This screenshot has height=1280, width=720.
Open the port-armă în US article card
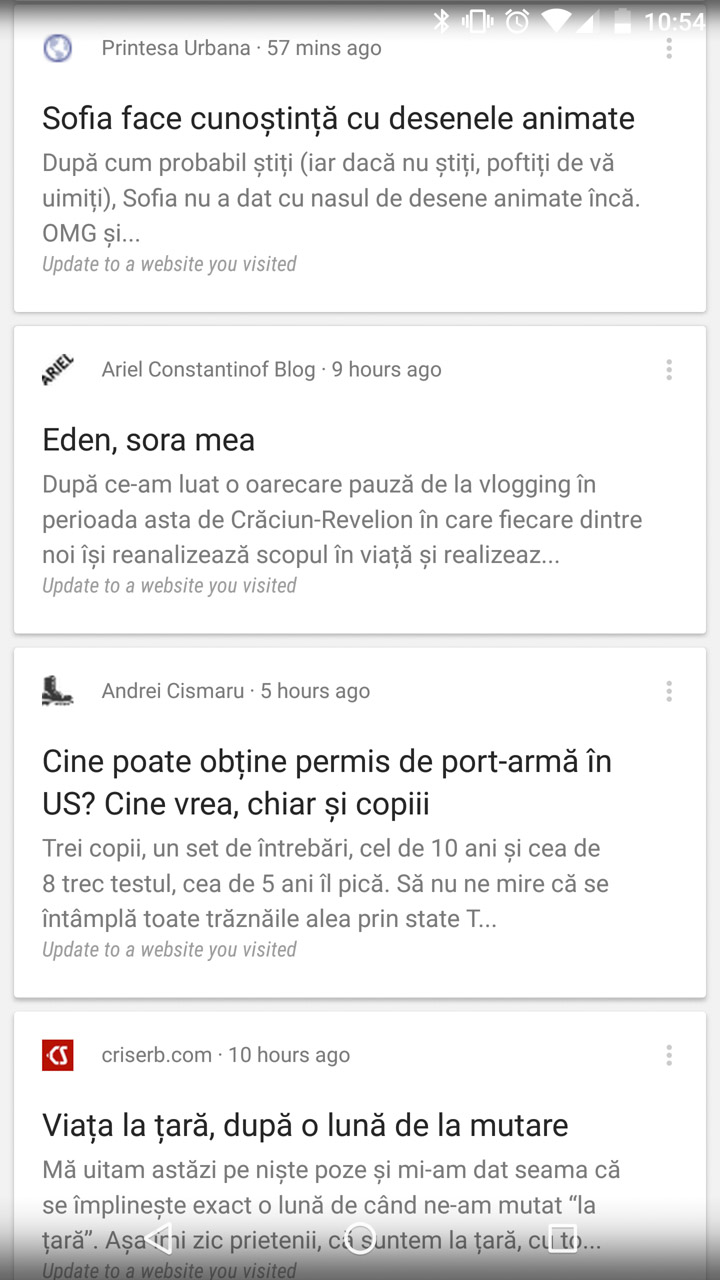(x=360, y=822)
